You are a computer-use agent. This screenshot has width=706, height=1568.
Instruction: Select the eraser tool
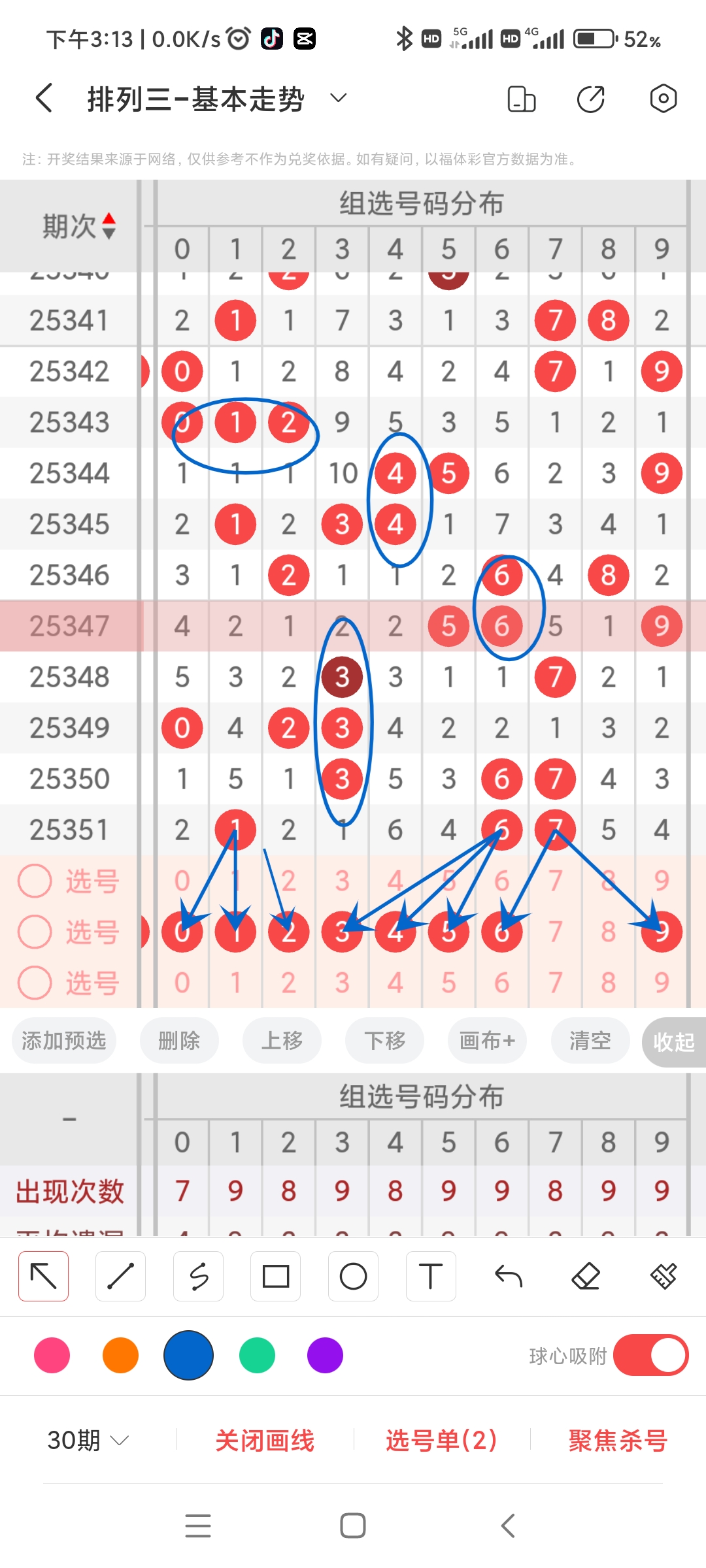586,1275
